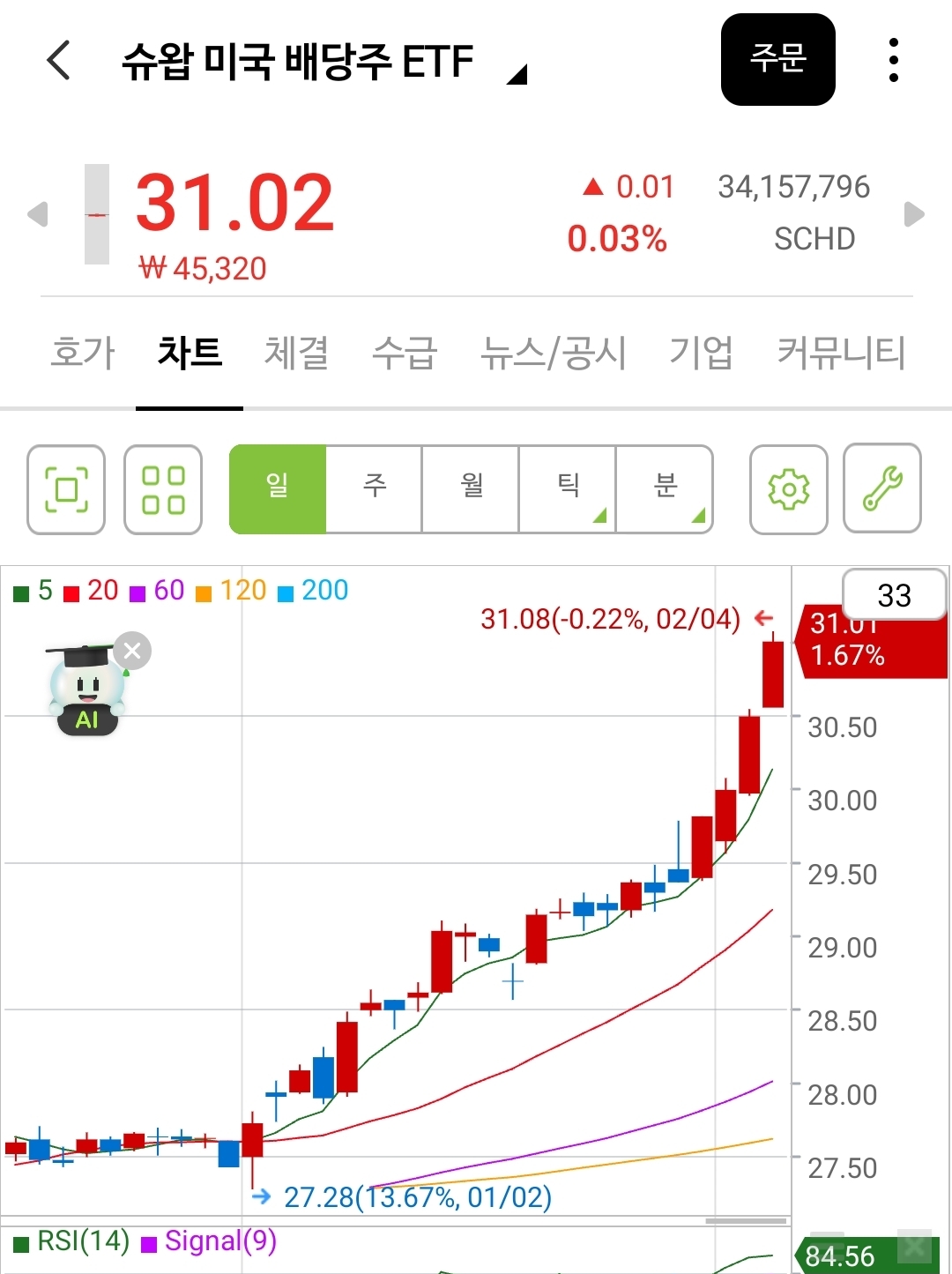Image resolution: width=952 pixels, height=1274 pixels.
Task: Open chart settings gear
Action: tap(788, 489)
